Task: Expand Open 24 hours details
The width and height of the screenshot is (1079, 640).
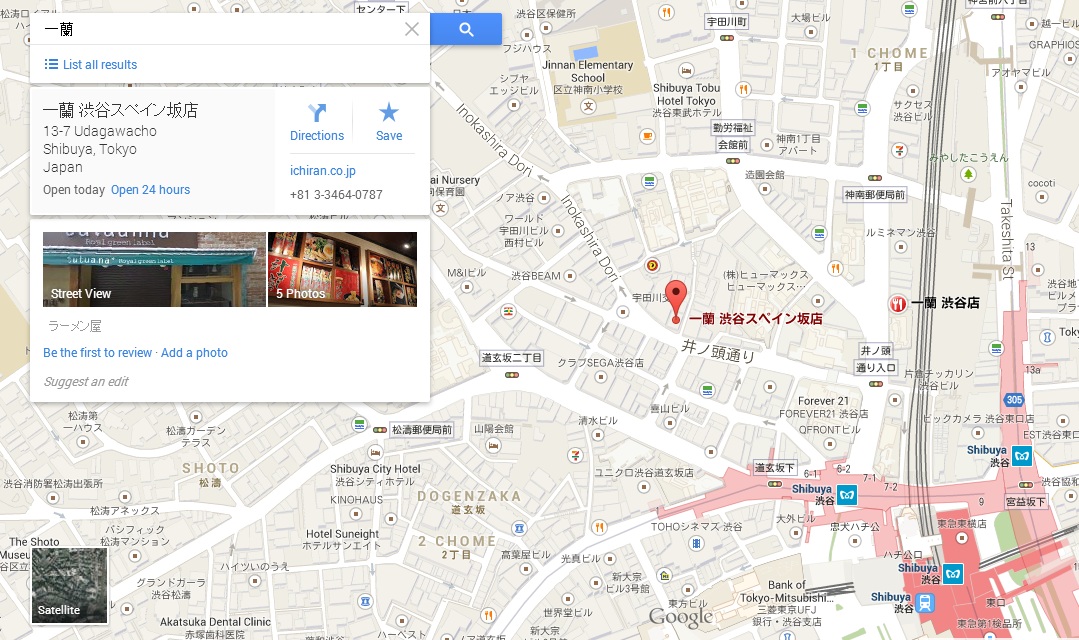Action: pyautogui.click(x=150, y=190)
